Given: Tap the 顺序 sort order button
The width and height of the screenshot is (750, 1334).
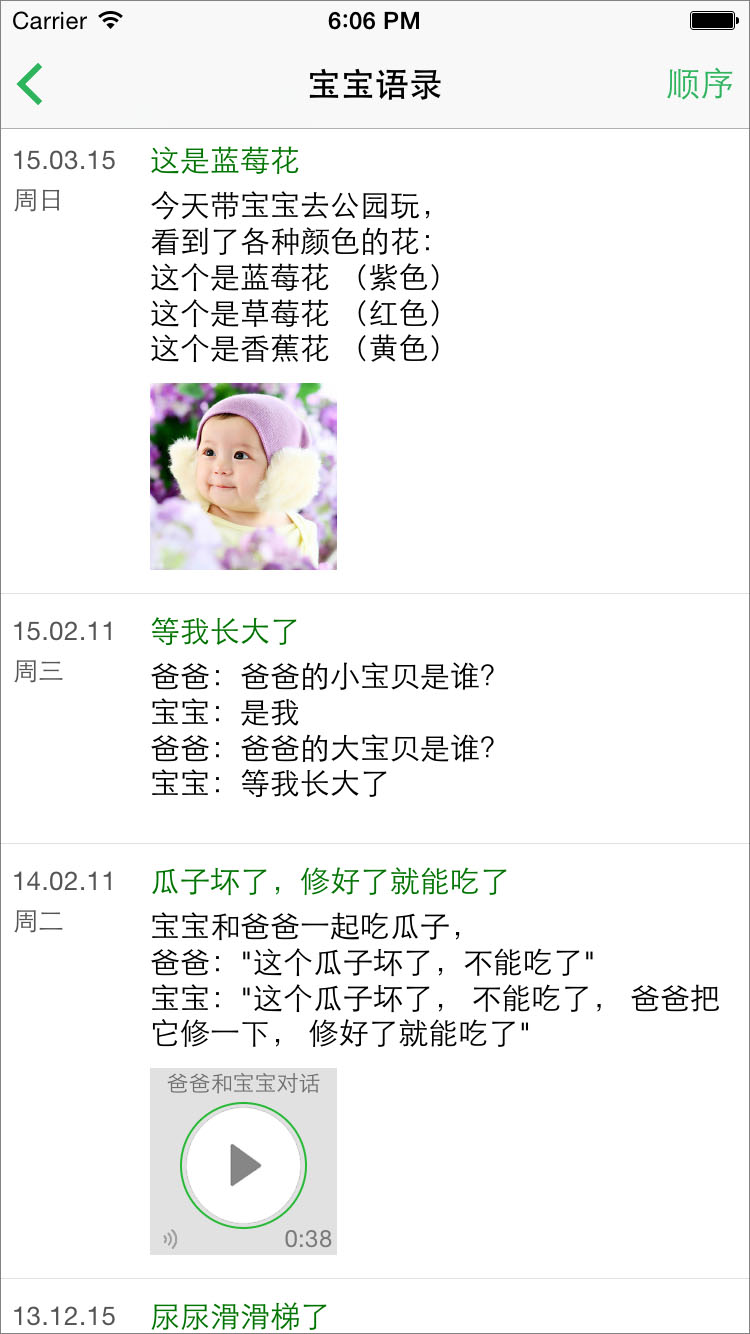Looking at the screenshot, I should [x=700, y=84].
